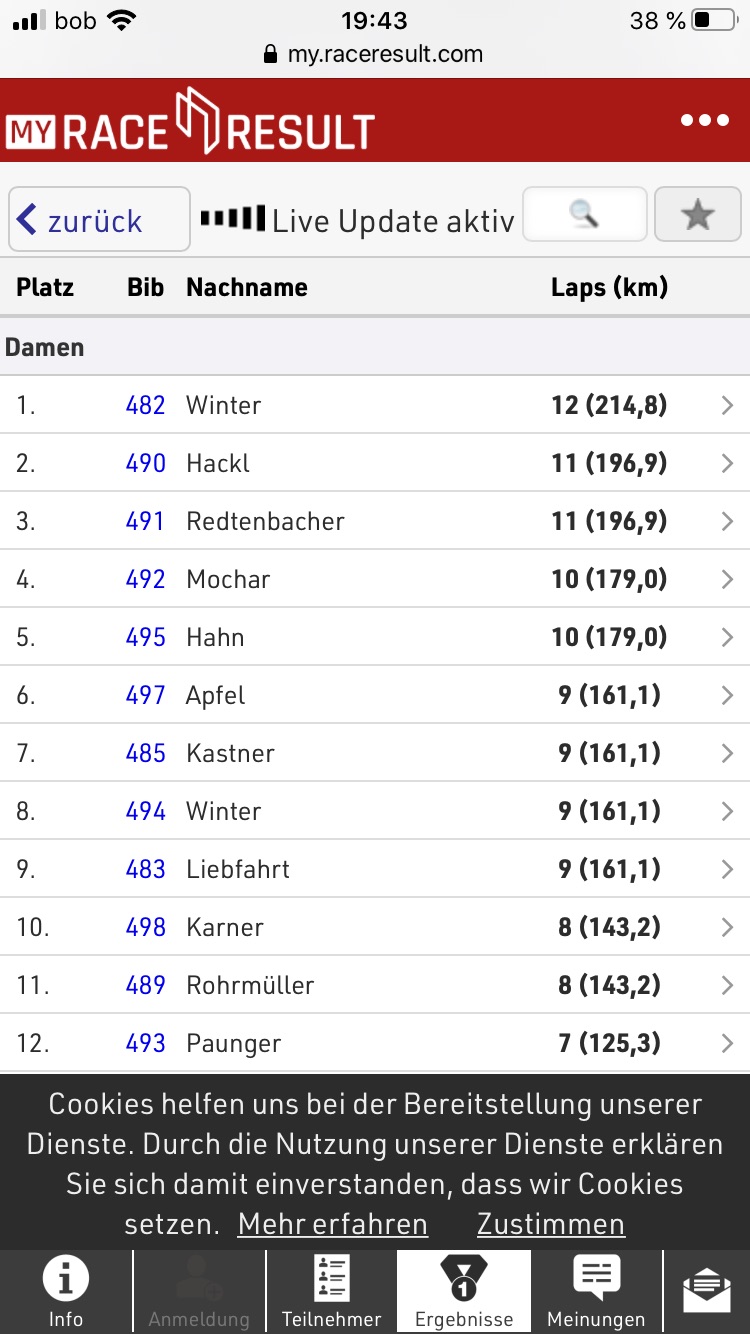Open Liebfahrt's result entry

[x=374, y=869]
